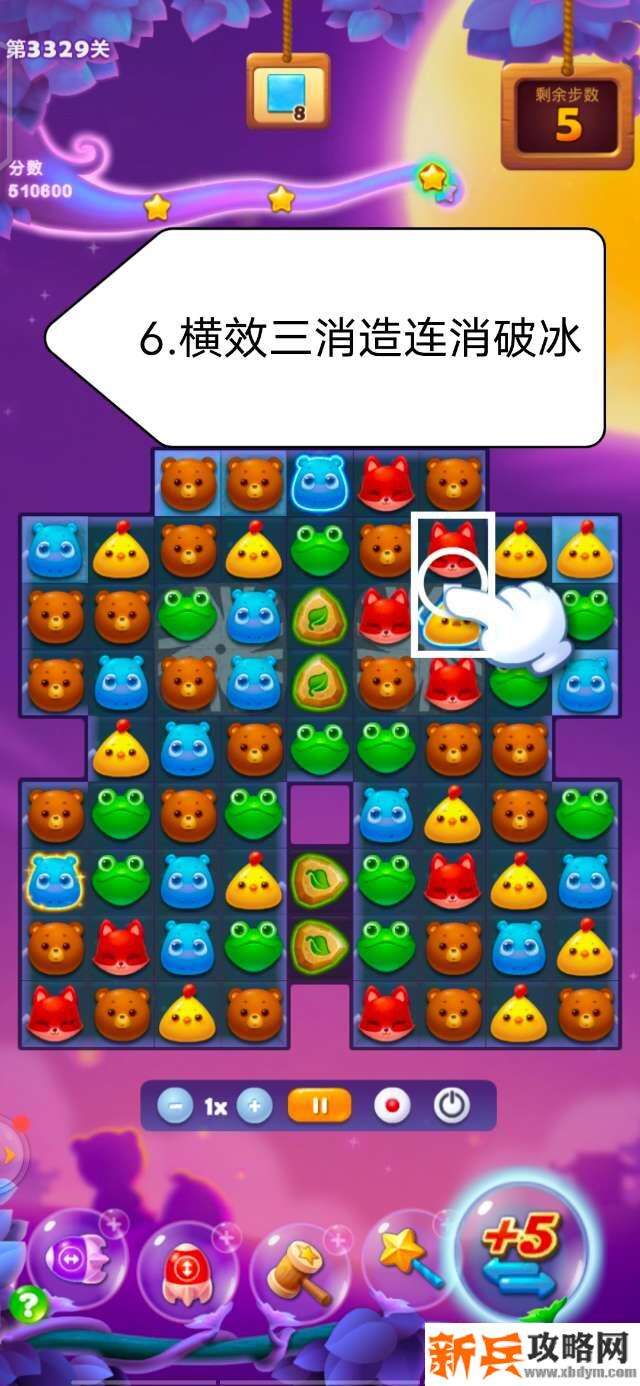This screenshot has width=640, height=1386.
Task: Pause with the orange pause button
Action: (320, 1107)
